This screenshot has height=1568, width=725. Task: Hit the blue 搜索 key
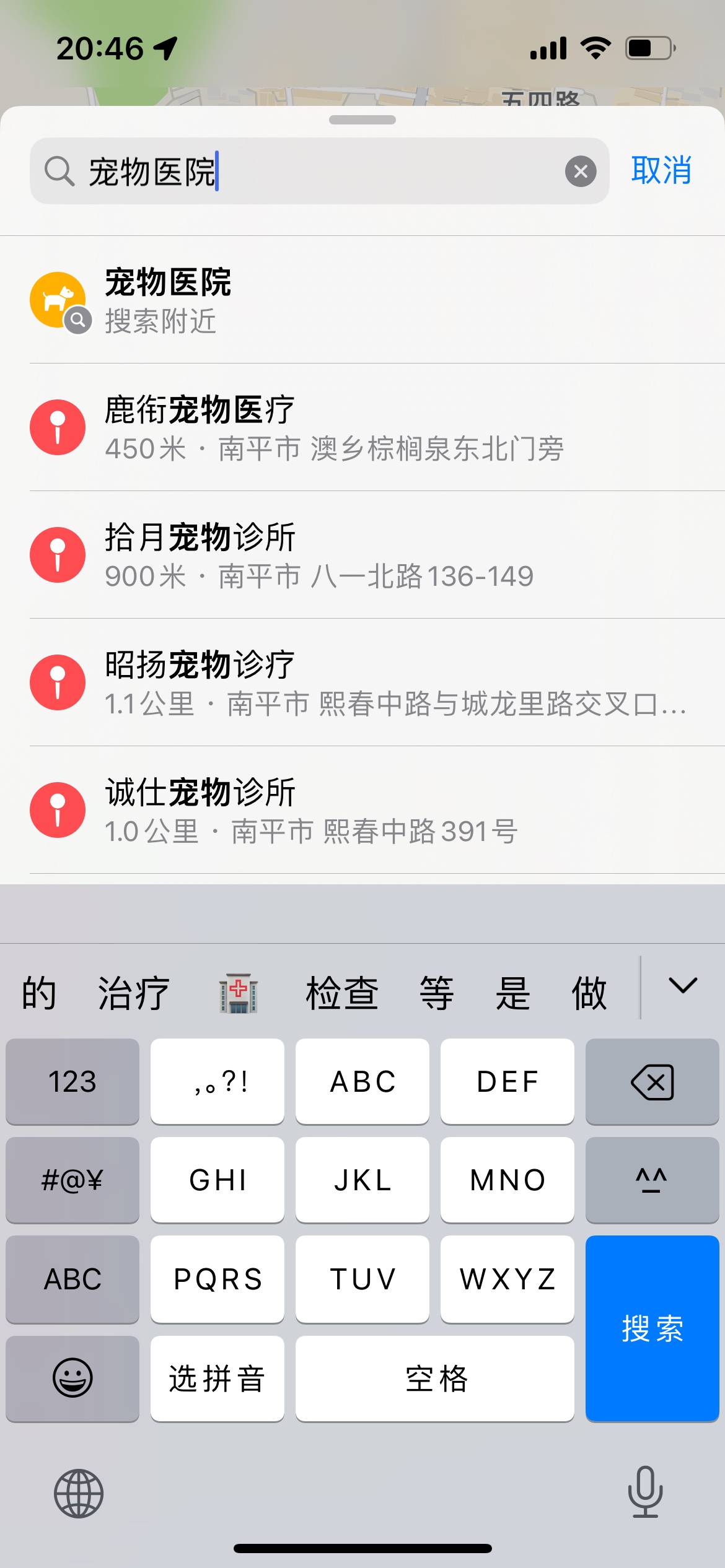652,1328
